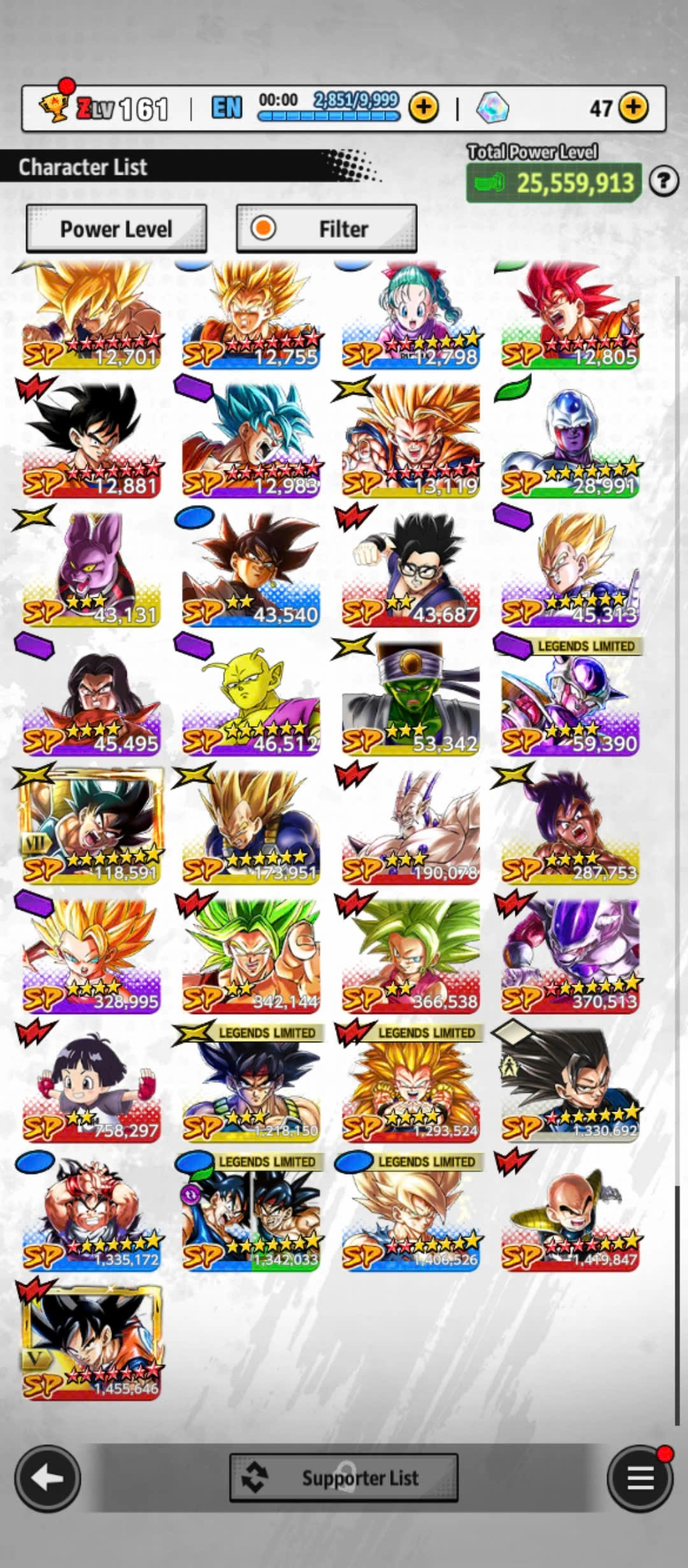688x1568 pixels.
Task: Add more energy with the plus button
Action: (x=424, y=108)
